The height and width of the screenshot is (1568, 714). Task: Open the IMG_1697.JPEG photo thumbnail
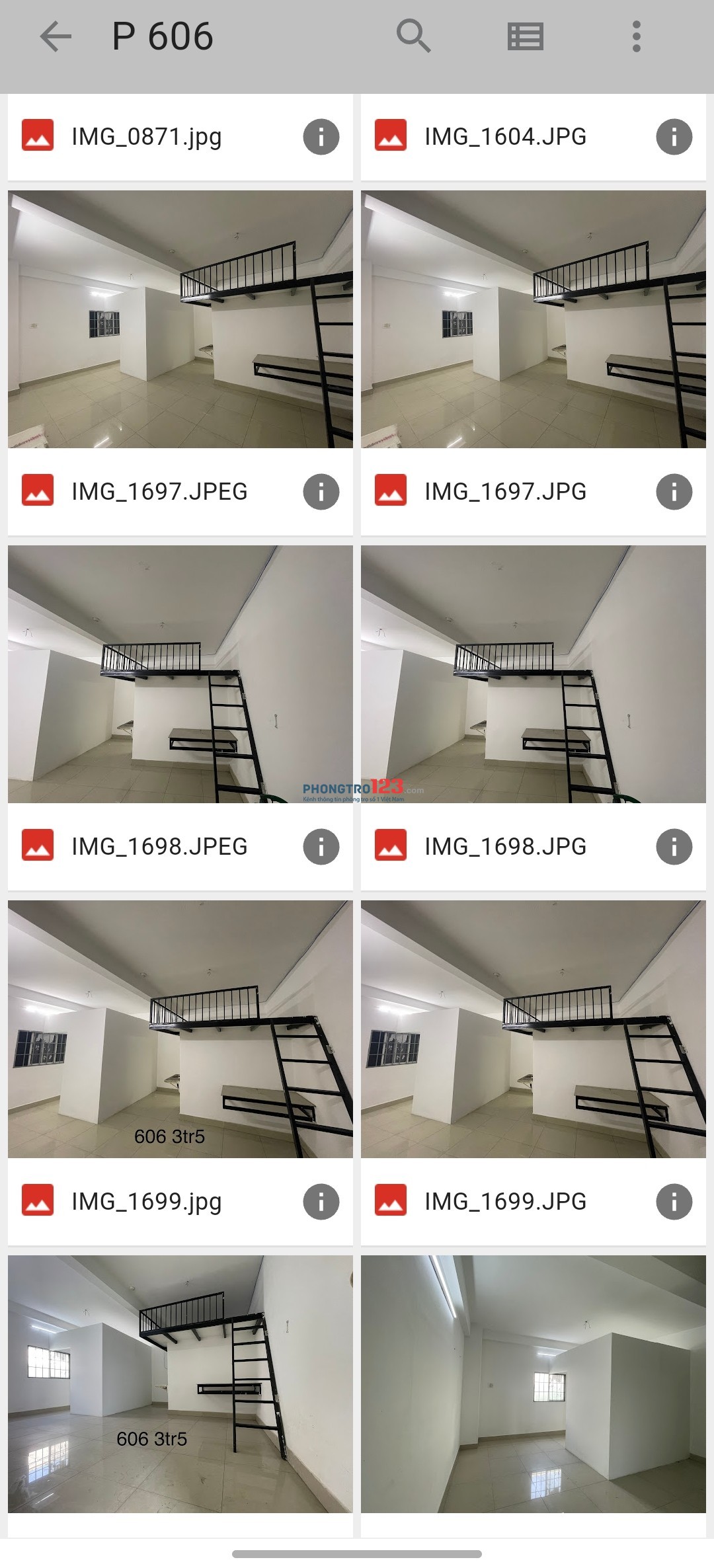point(180,319)
